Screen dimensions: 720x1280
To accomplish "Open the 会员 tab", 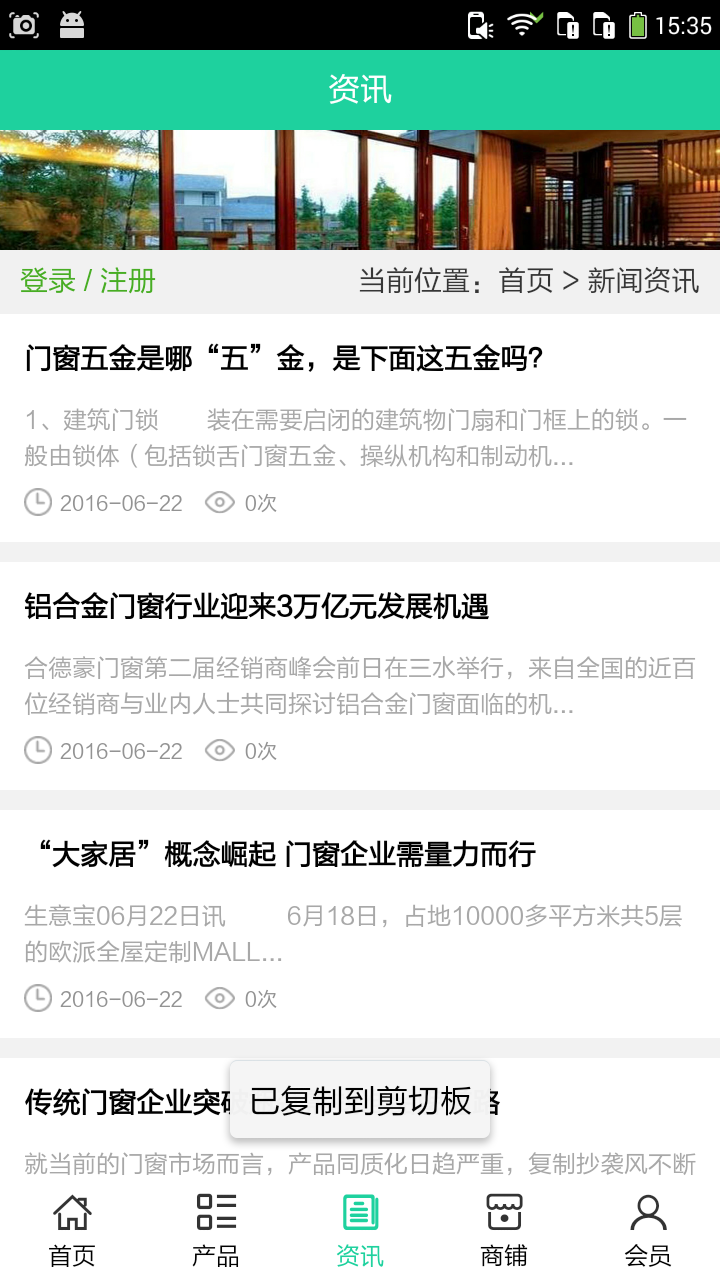I will click(x=648, y=1230).
